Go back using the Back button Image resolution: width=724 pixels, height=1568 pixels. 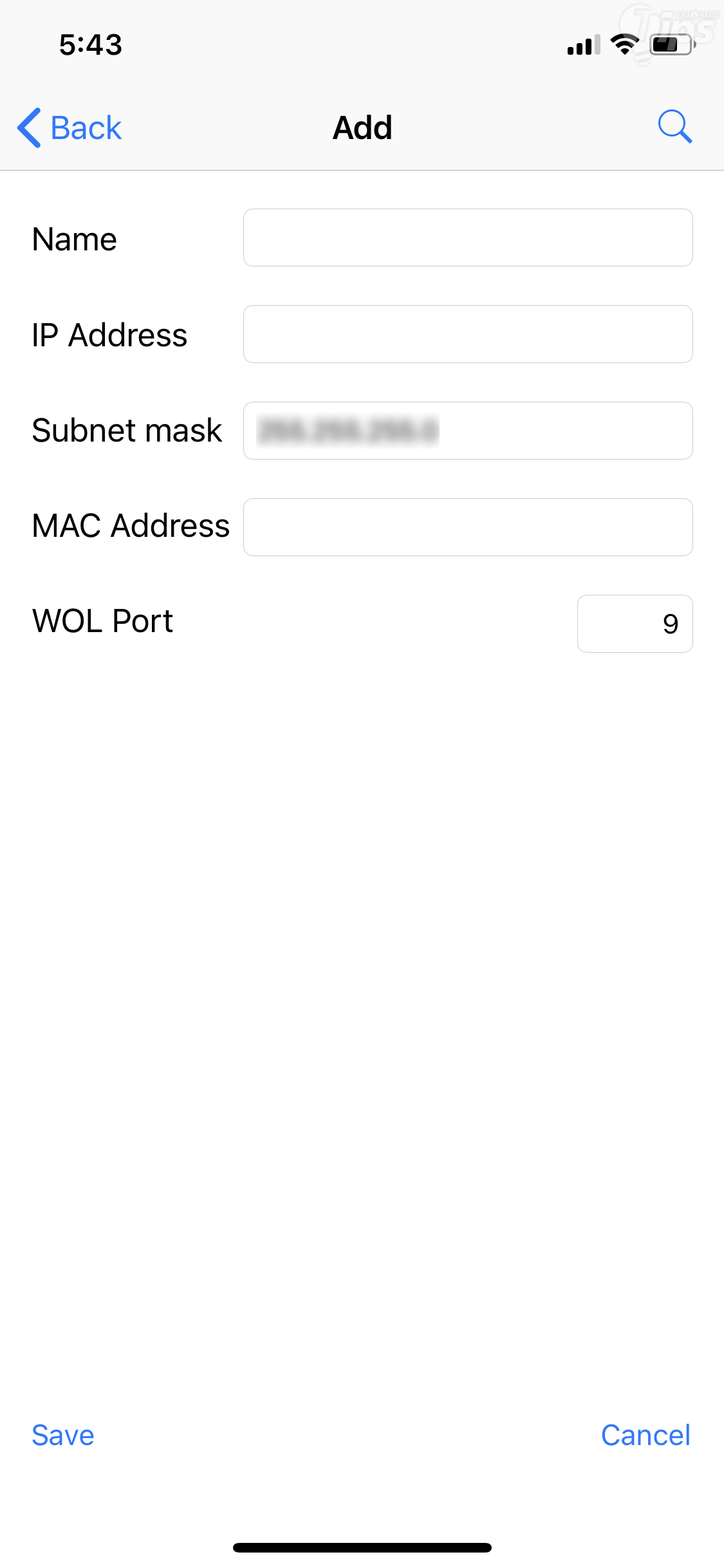(70, 127)
